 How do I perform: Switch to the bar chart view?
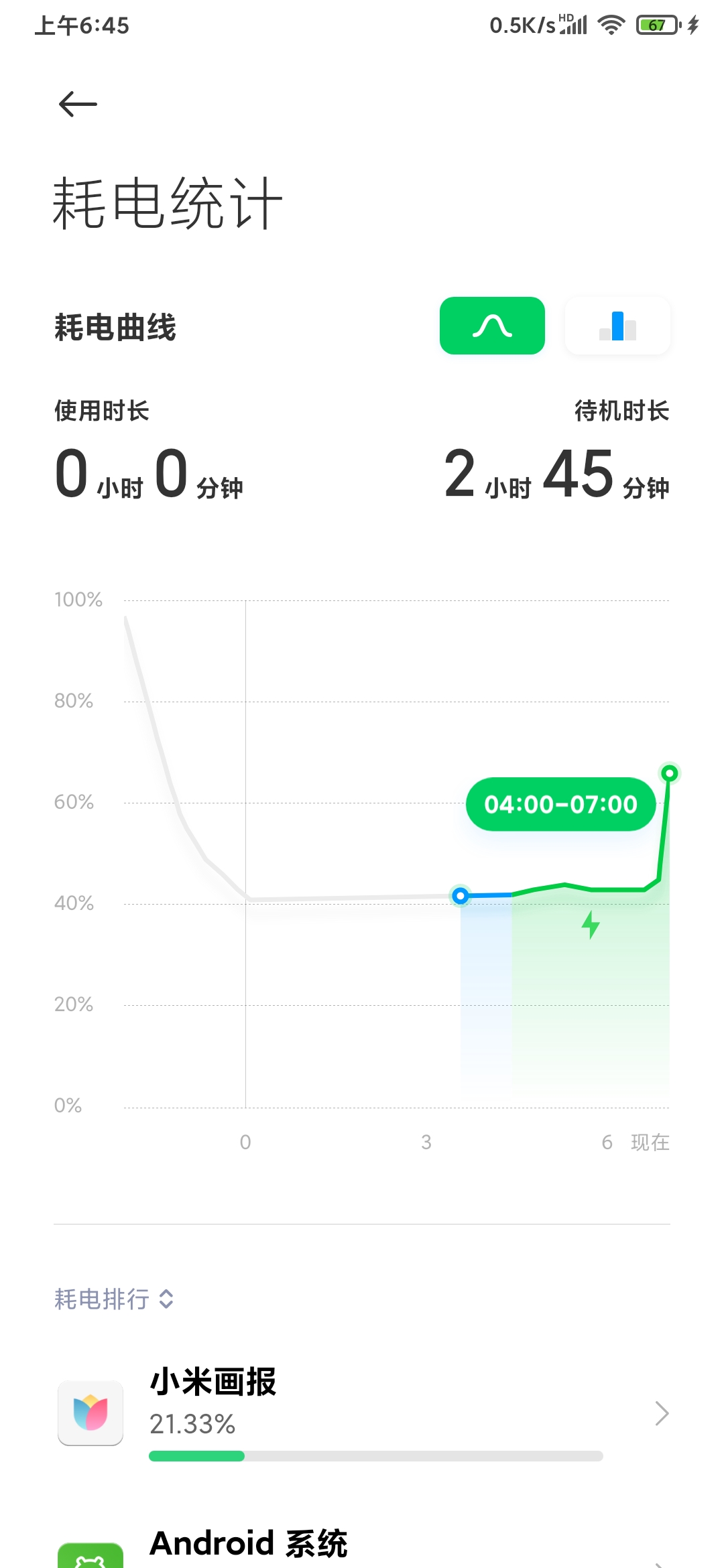coord(617,326)
